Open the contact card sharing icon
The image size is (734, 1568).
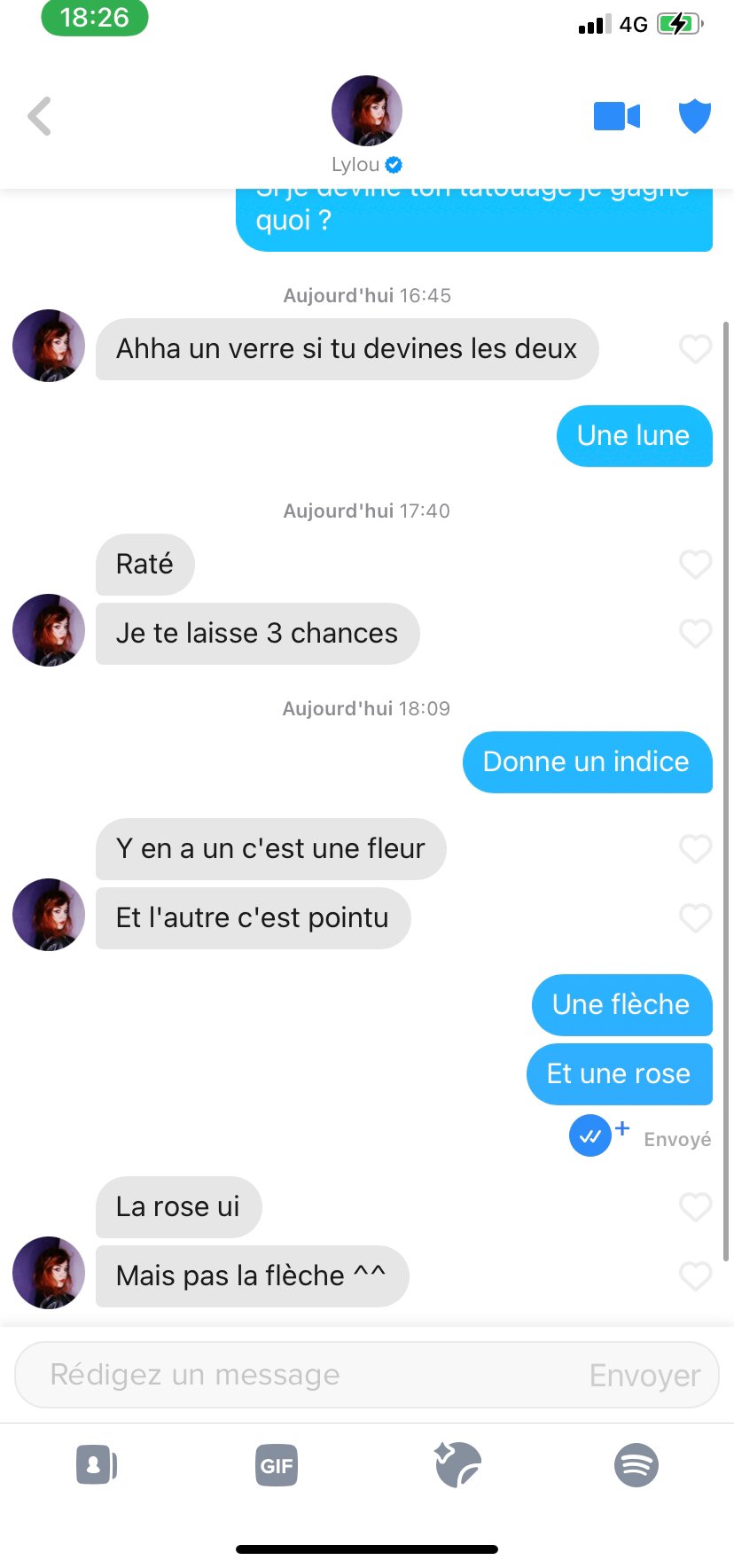[x=97, y=1465]
